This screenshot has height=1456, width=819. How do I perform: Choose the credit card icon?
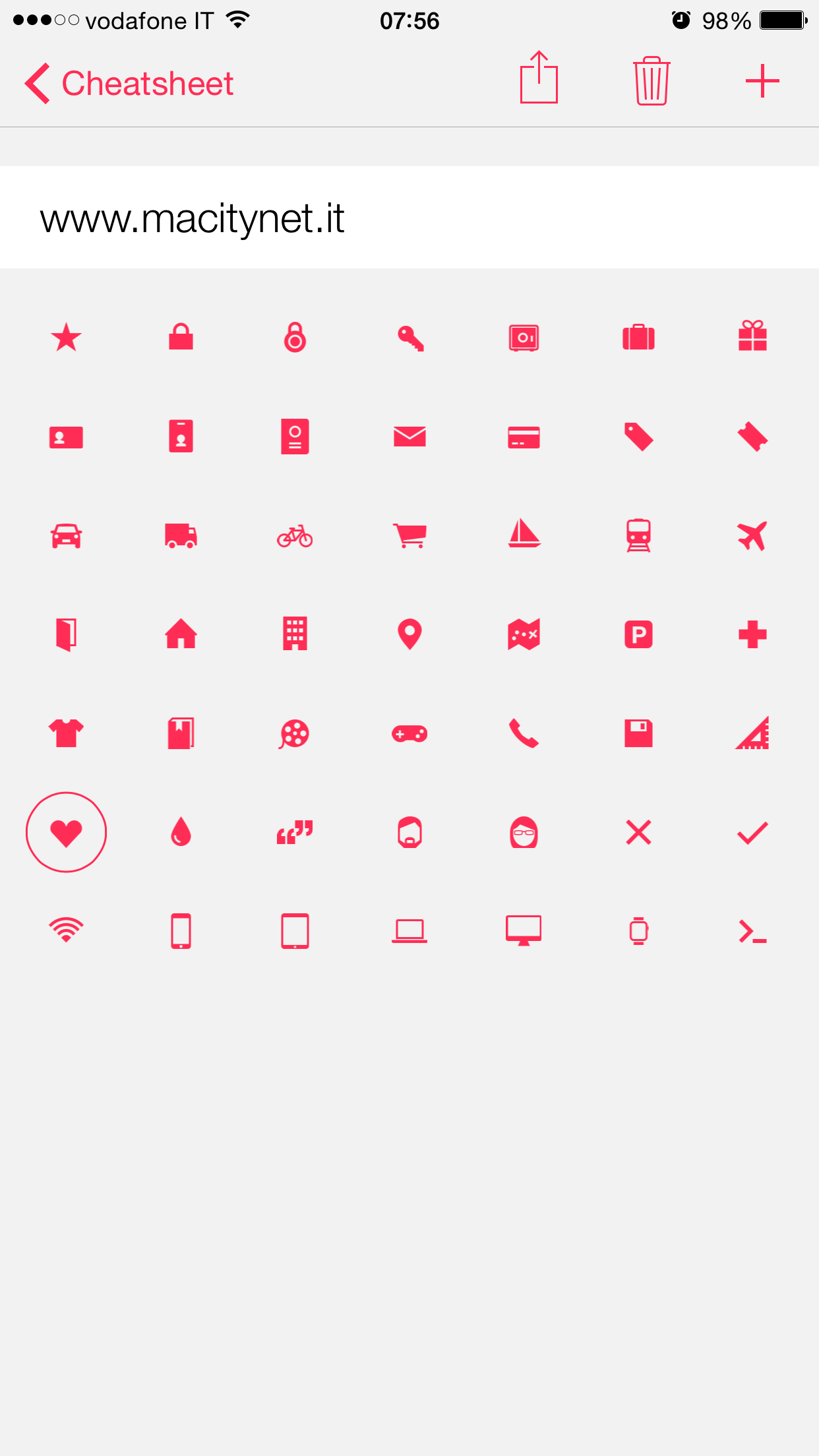[x=524, y=437]
